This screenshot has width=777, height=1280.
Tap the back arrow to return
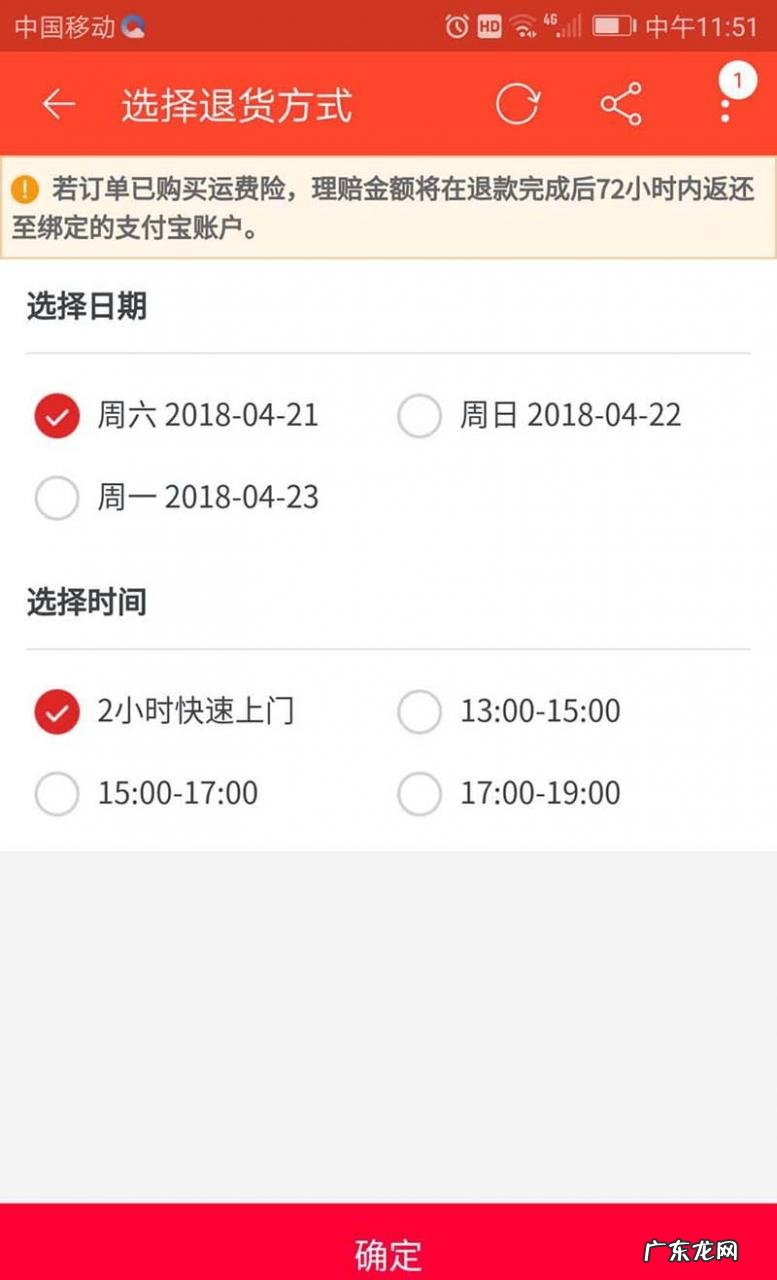pyautogui.click(x=57, y=104)
